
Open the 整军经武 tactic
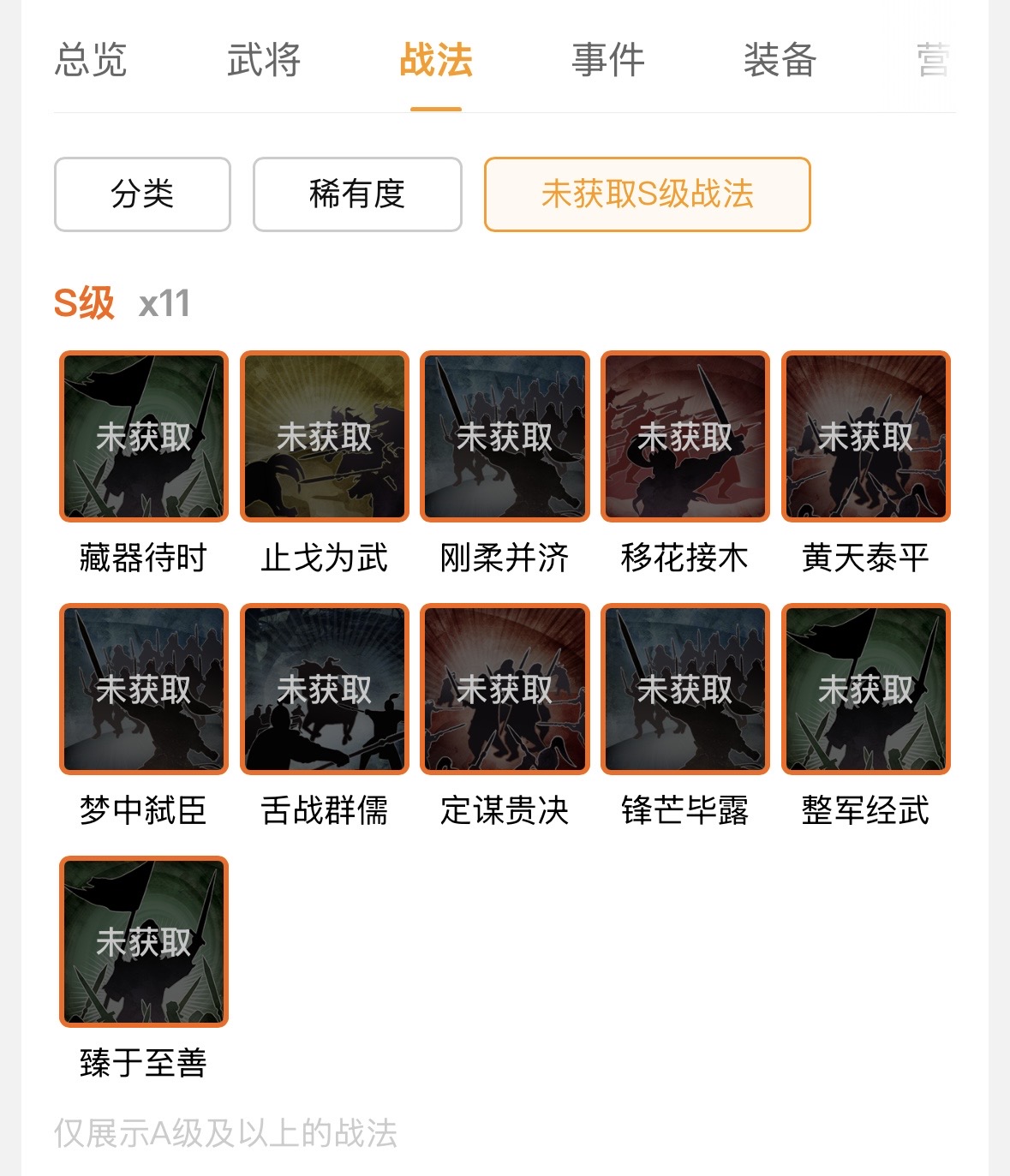tap(866, 689)
